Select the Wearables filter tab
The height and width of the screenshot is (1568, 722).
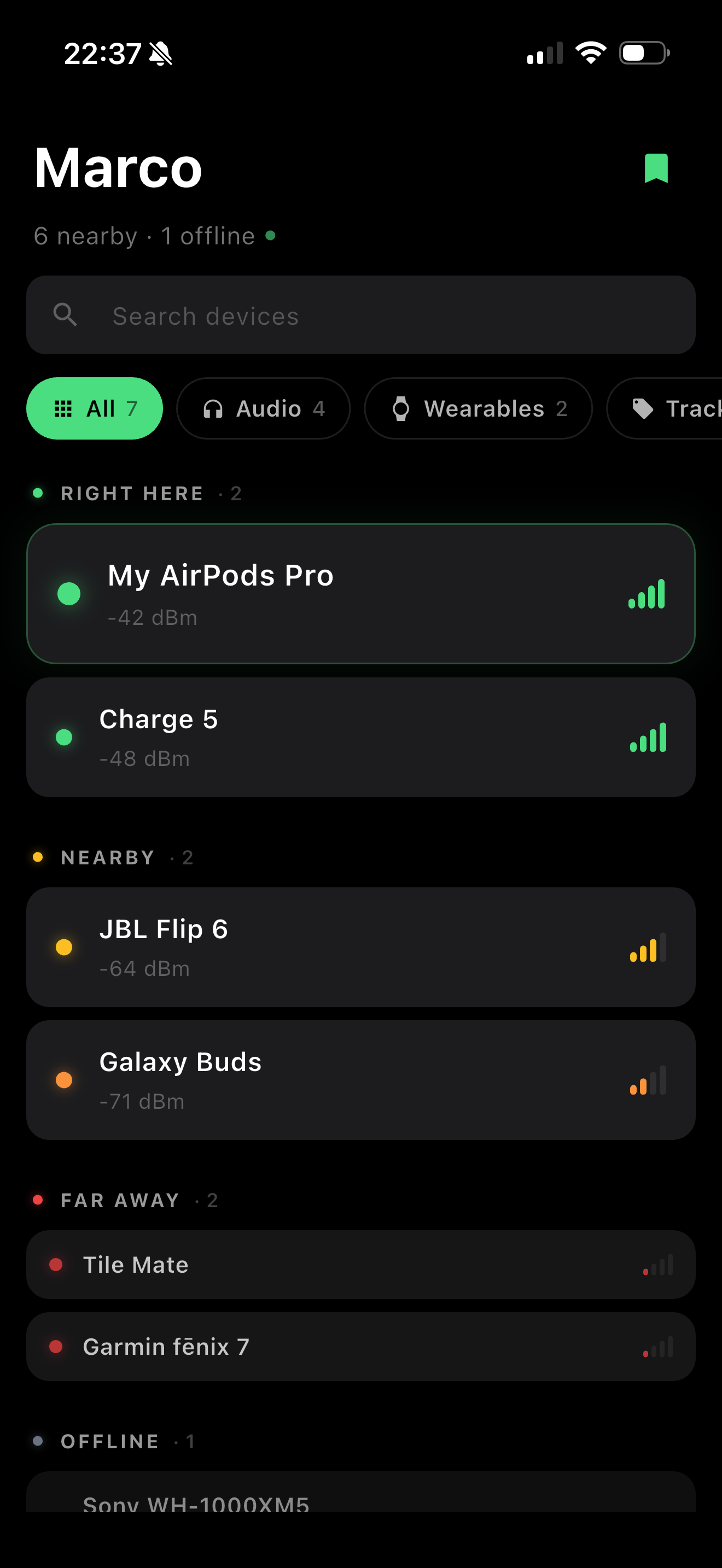coord(478,408)
